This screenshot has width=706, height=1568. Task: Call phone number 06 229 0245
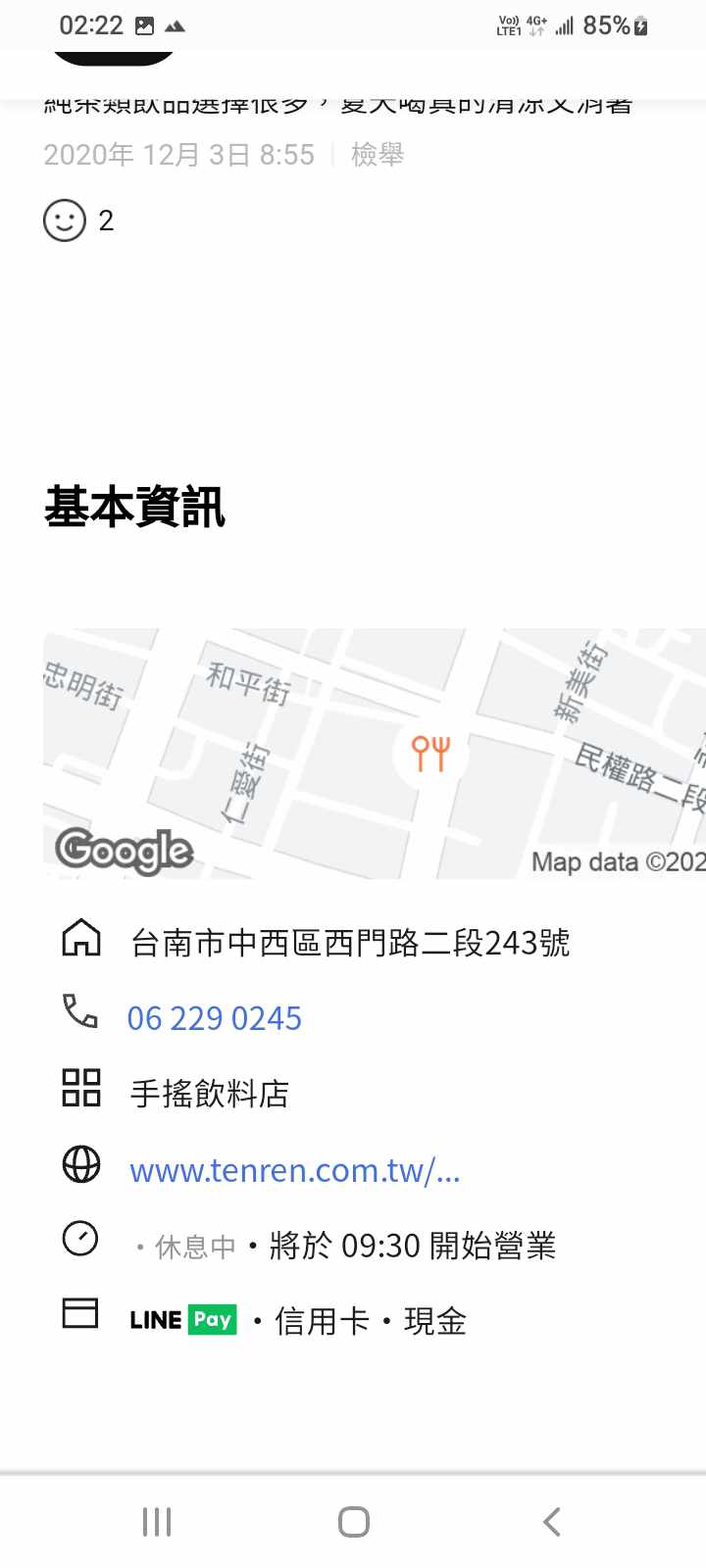[215, 1018]
